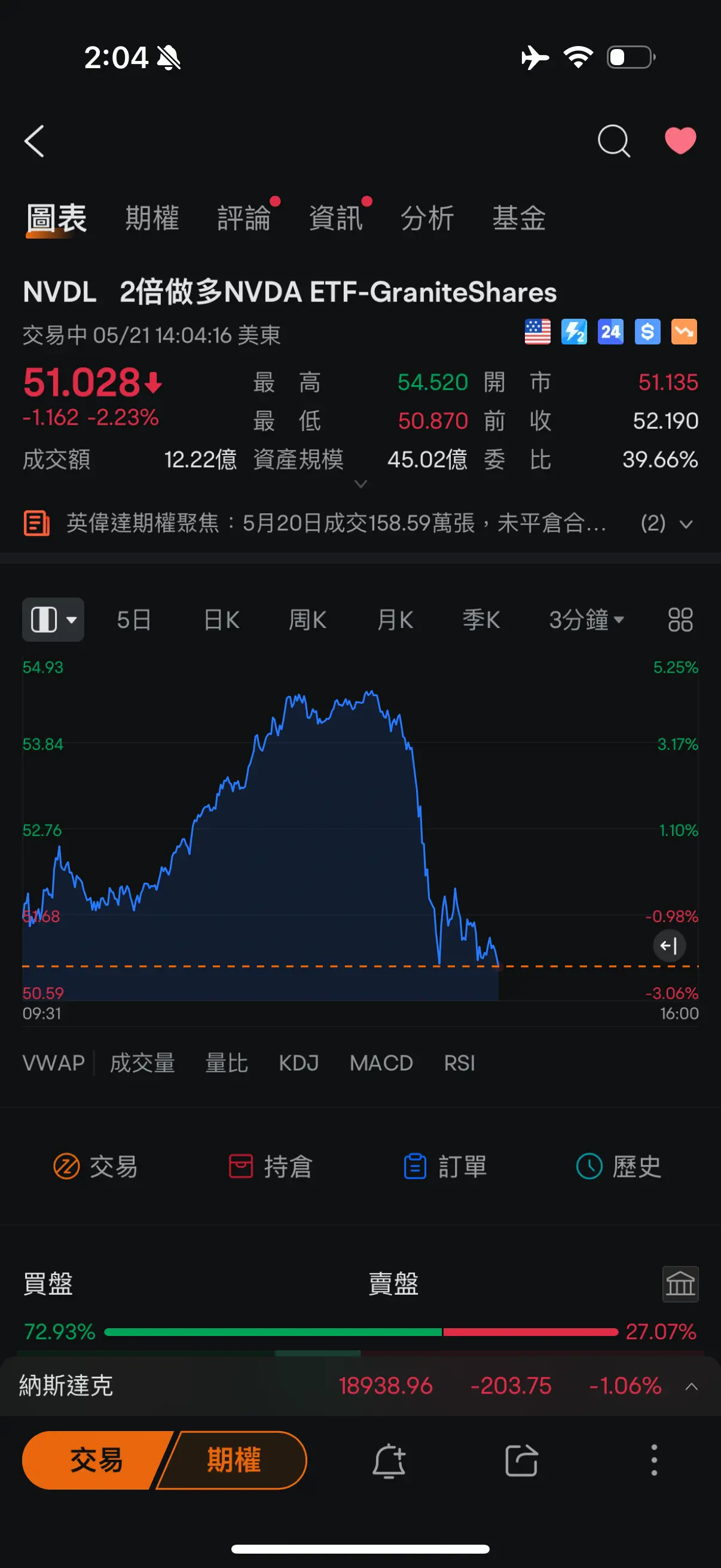Open the 評論 tab
The width and height of the screenshot is (721, 1568).
(x=245, y=218)
